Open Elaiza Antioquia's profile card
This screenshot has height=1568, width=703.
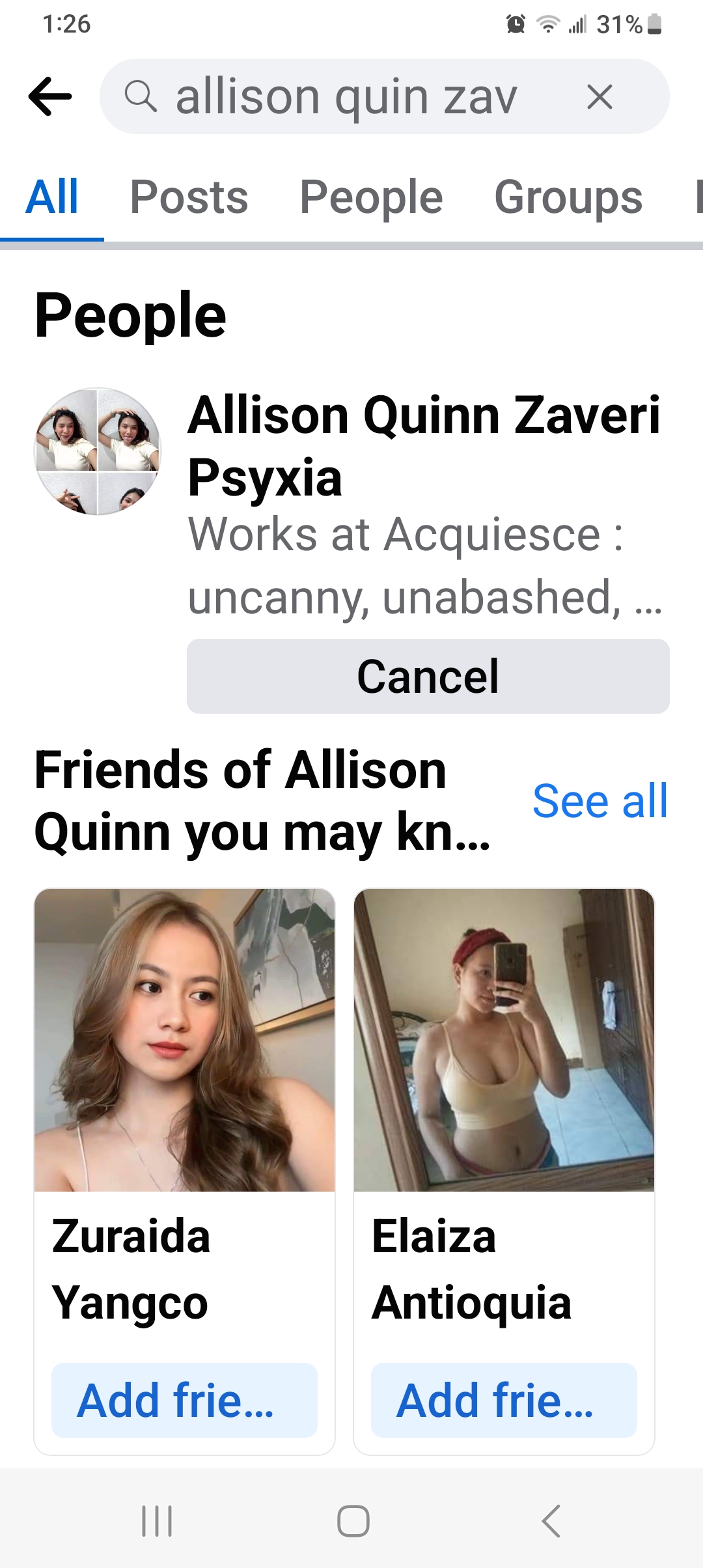504,1107
